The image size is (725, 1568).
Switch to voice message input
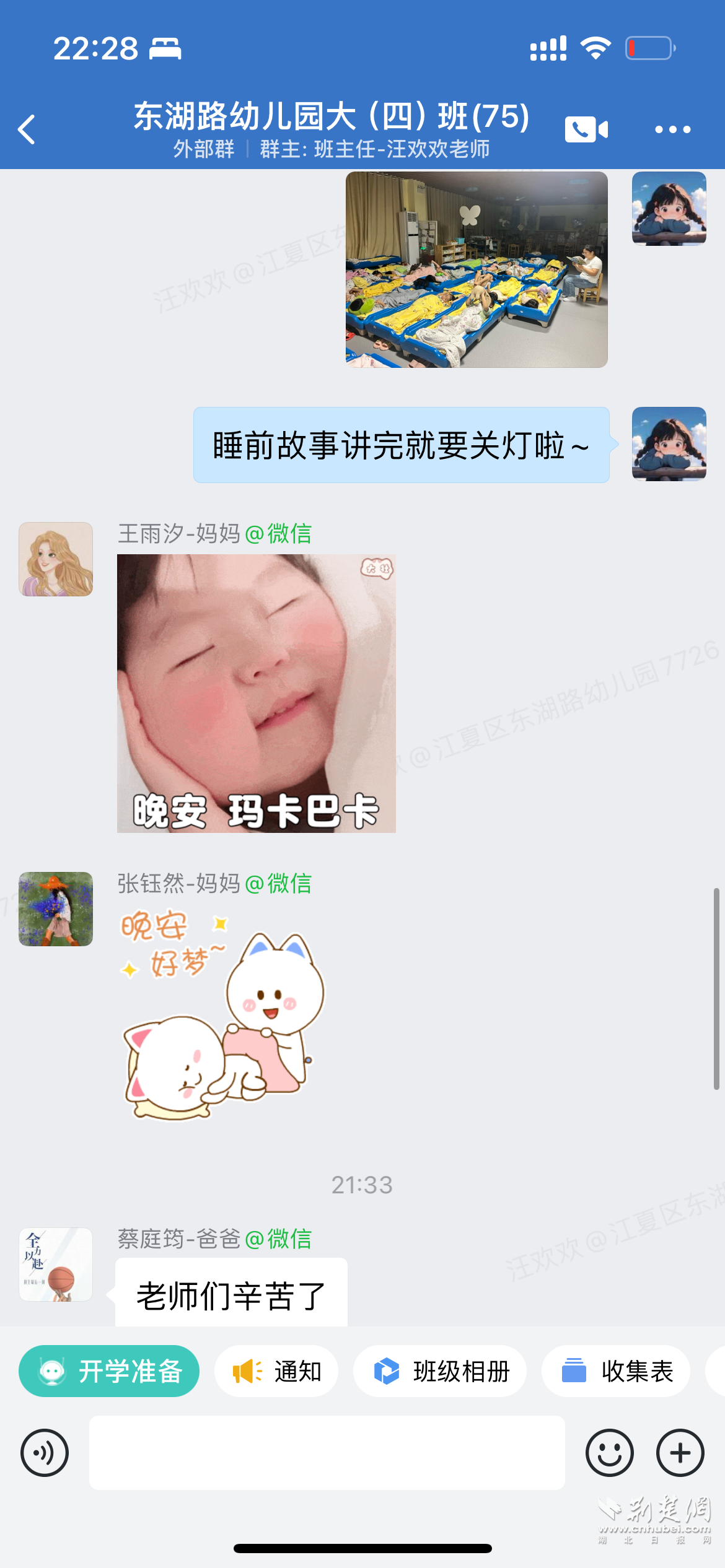45,1453
